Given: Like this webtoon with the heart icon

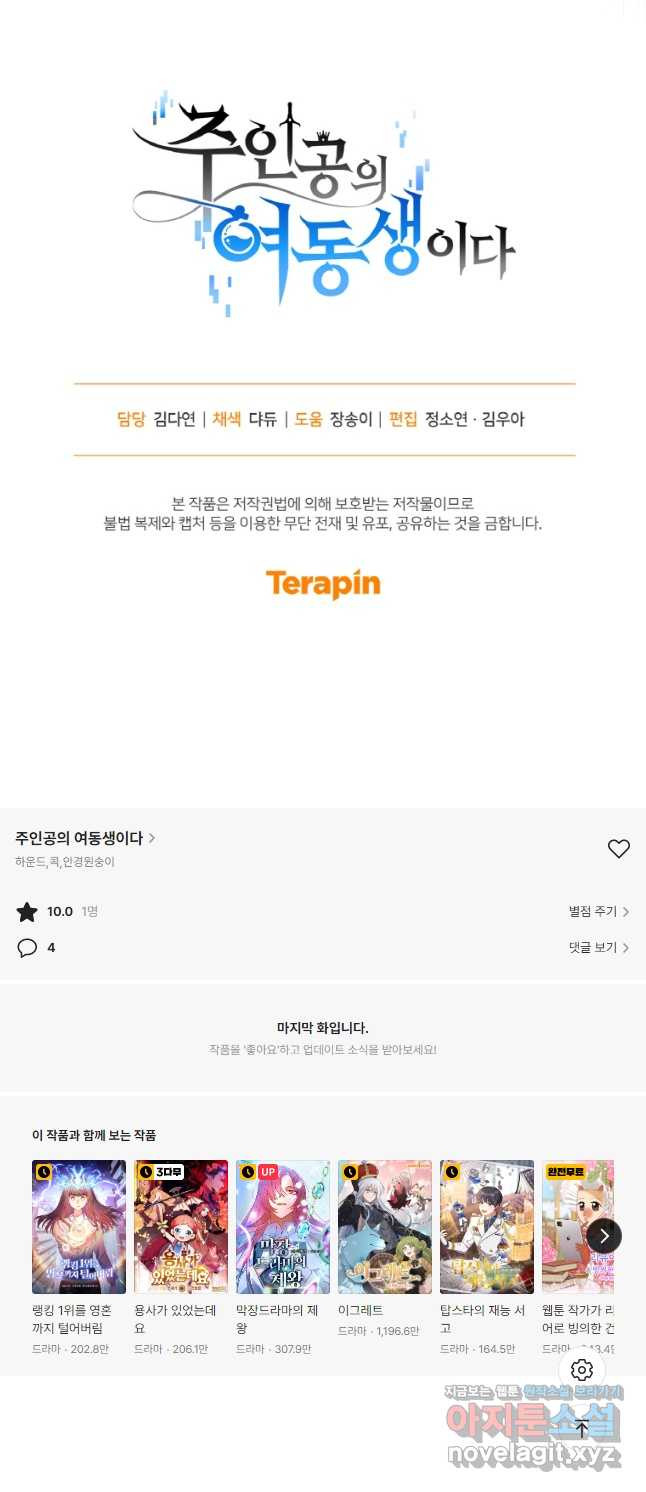Looking at the screenshot, I should point(619,849).
